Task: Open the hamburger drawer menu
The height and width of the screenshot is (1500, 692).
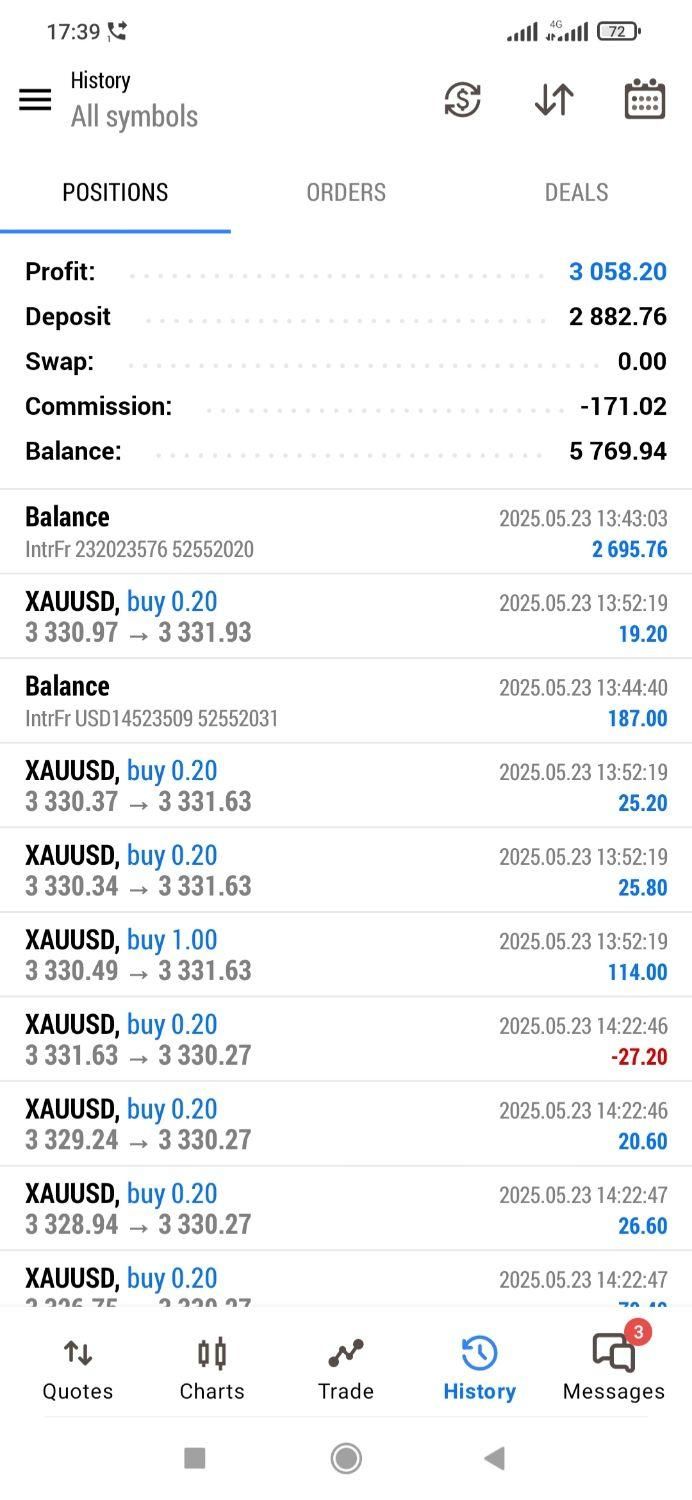Action: [x=35, y=99]
